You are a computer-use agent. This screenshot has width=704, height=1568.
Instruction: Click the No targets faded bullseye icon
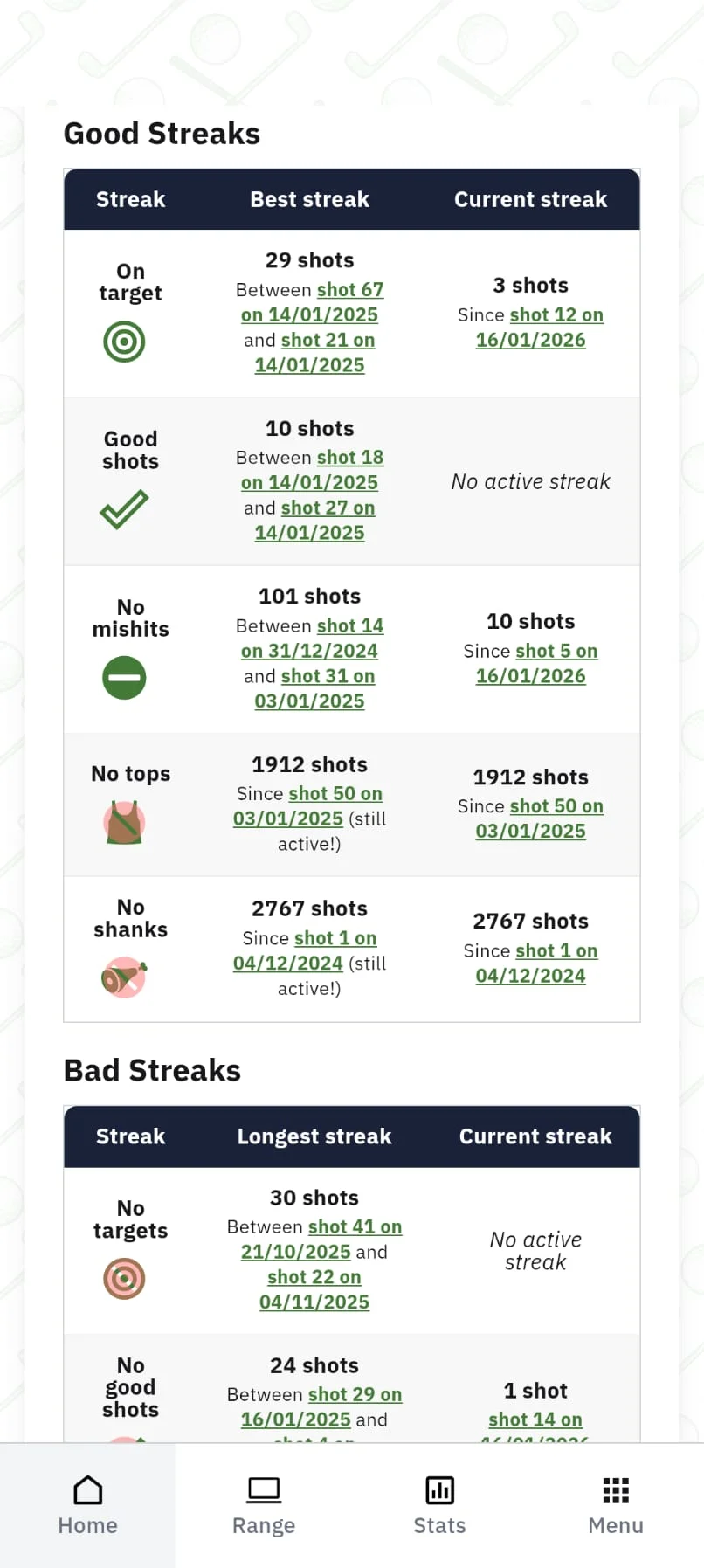coord(123,1279)
